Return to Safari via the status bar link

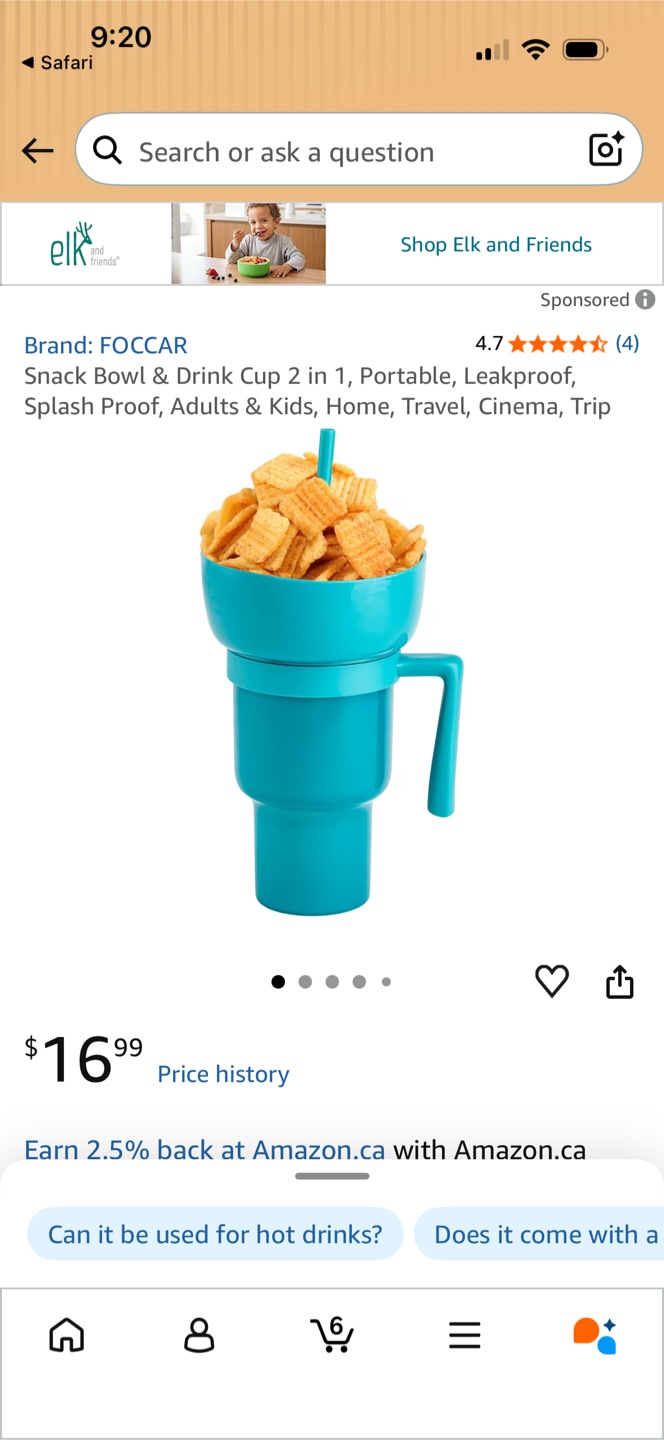57,62
